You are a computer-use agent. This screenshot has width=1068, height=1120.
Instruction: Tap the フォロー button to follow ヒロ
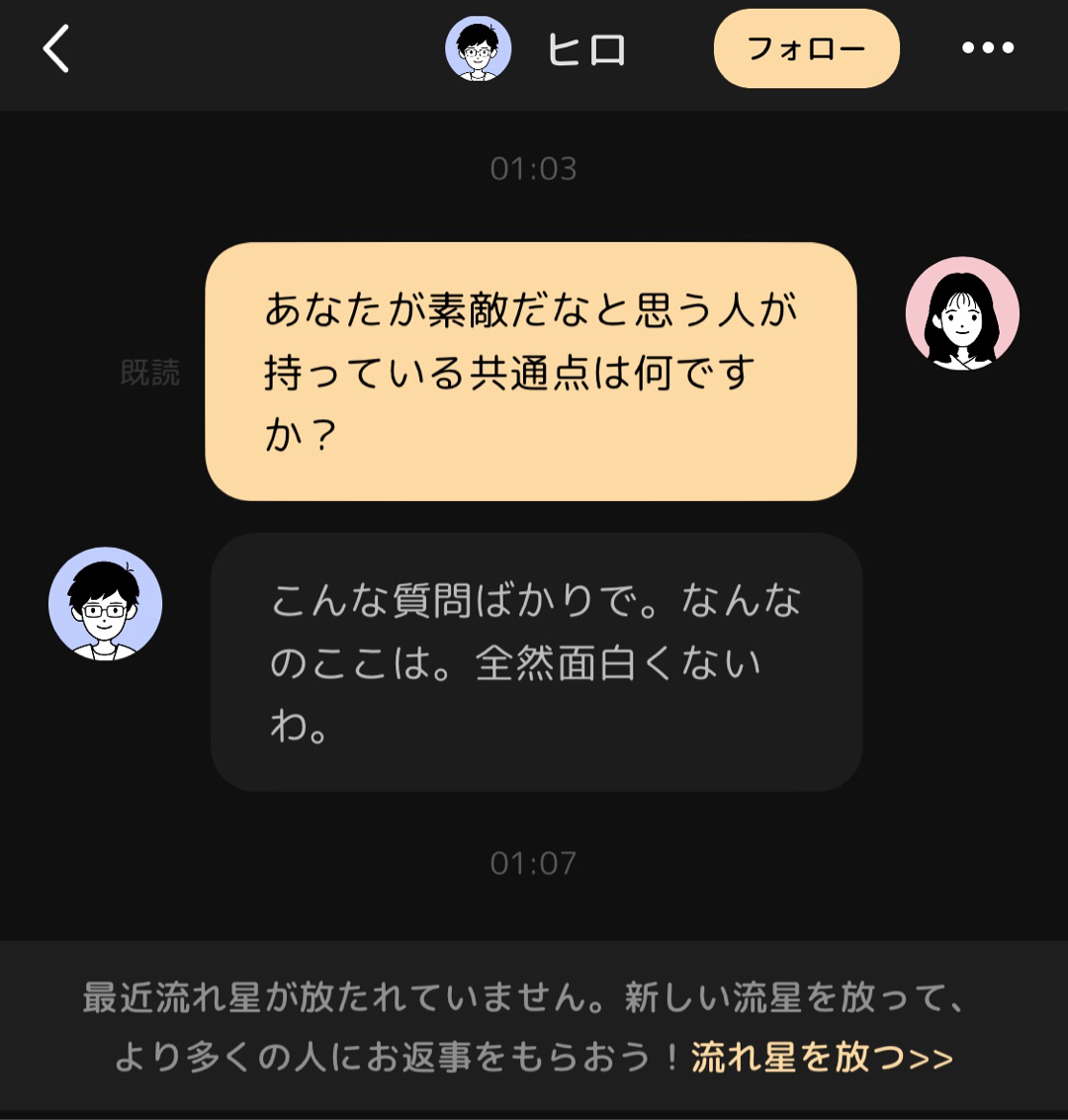point(806,48)
